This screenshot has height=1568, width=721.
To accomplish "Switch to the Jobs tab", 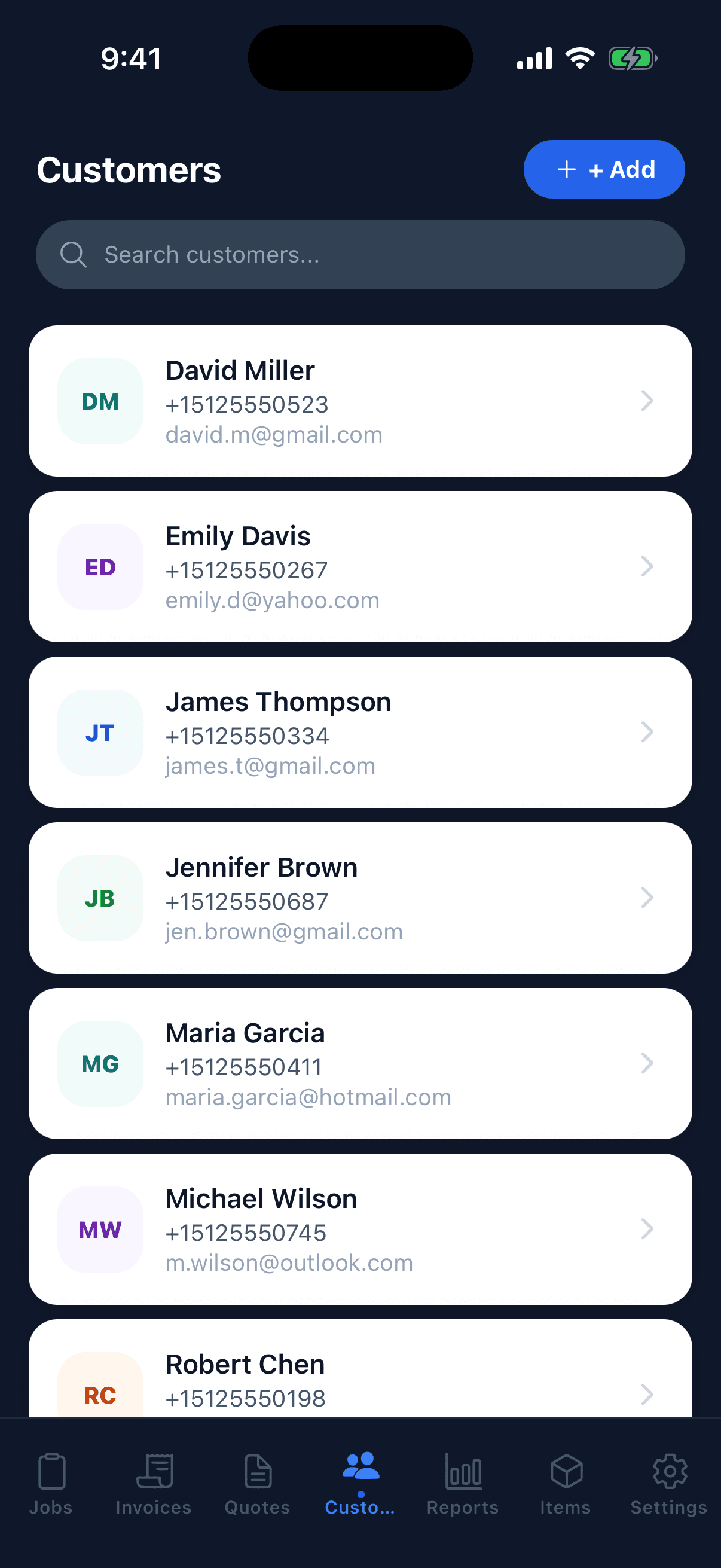I will (x=52, y=1485).
